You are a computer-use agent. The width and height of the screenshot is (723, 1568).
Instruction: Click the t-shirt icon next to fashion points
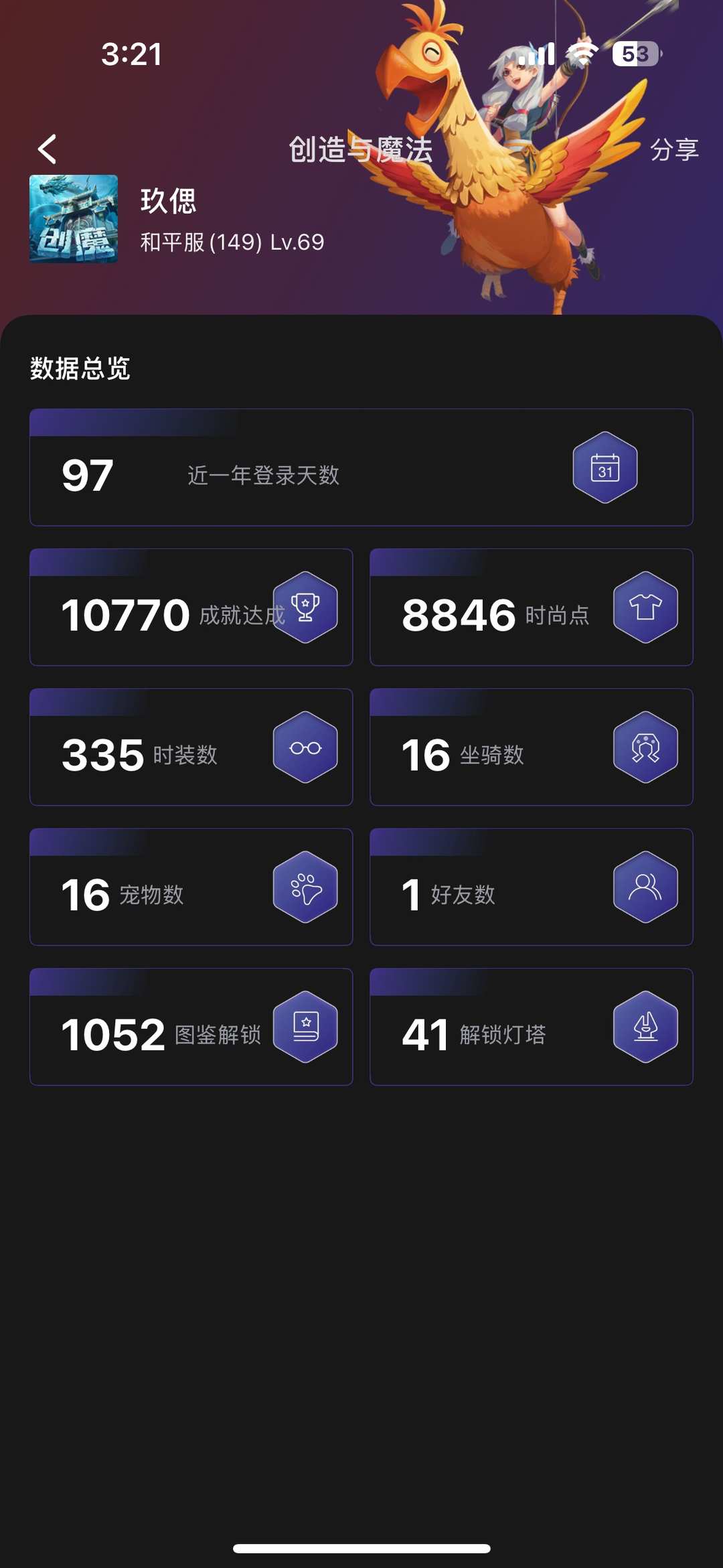645,607
